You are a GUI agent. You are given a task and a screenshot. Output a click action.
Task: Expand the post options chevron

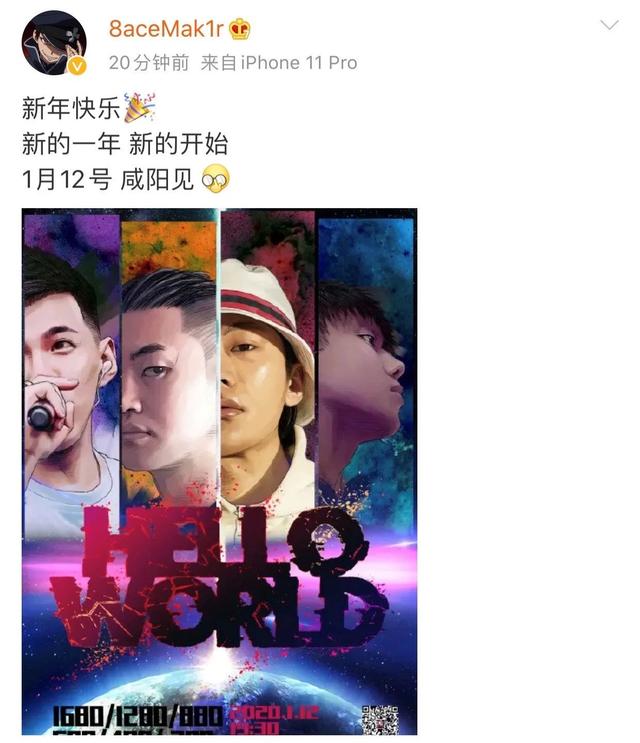609,25
